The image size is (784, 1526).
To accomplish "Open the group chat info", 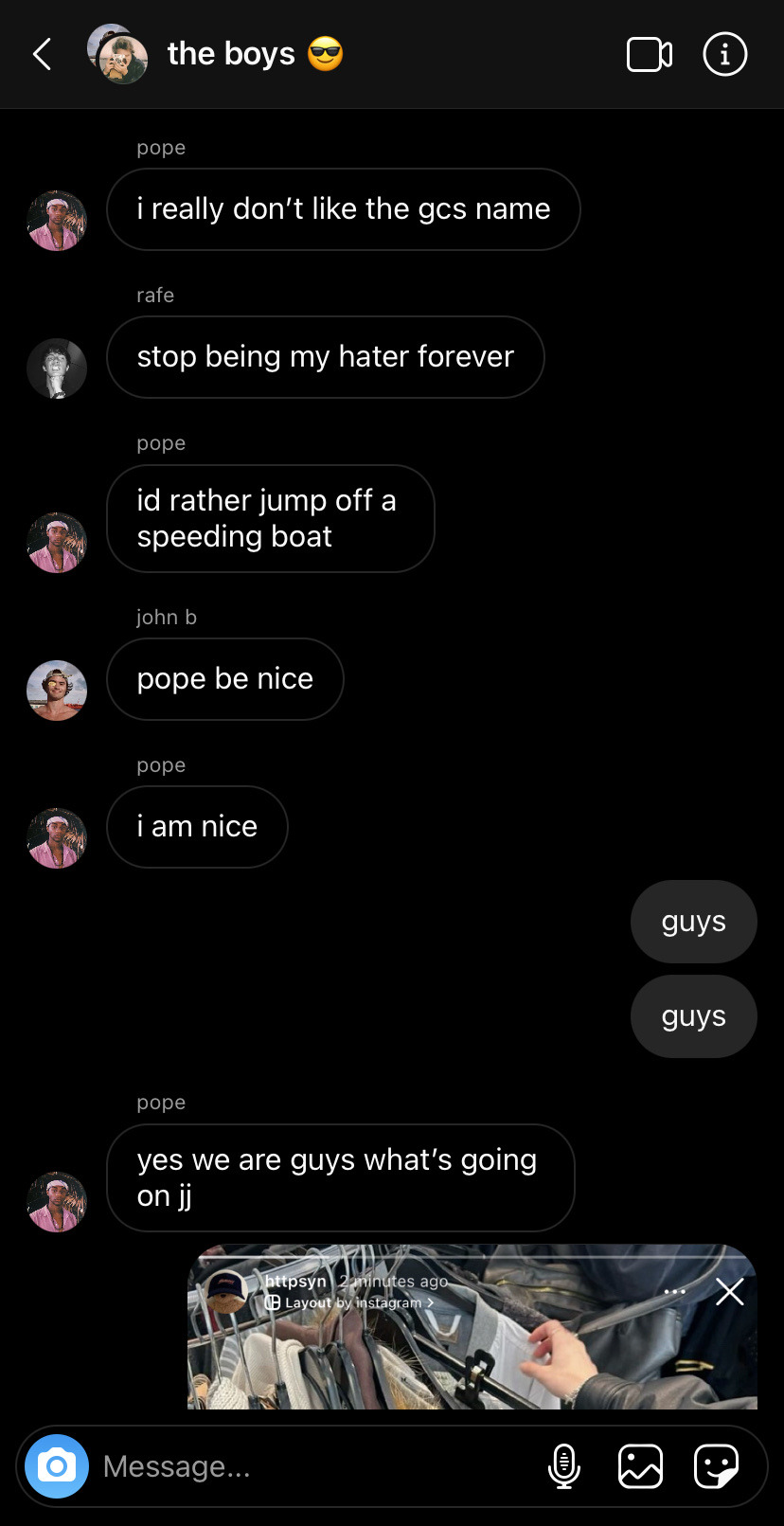I will click(x=725, y=54).
